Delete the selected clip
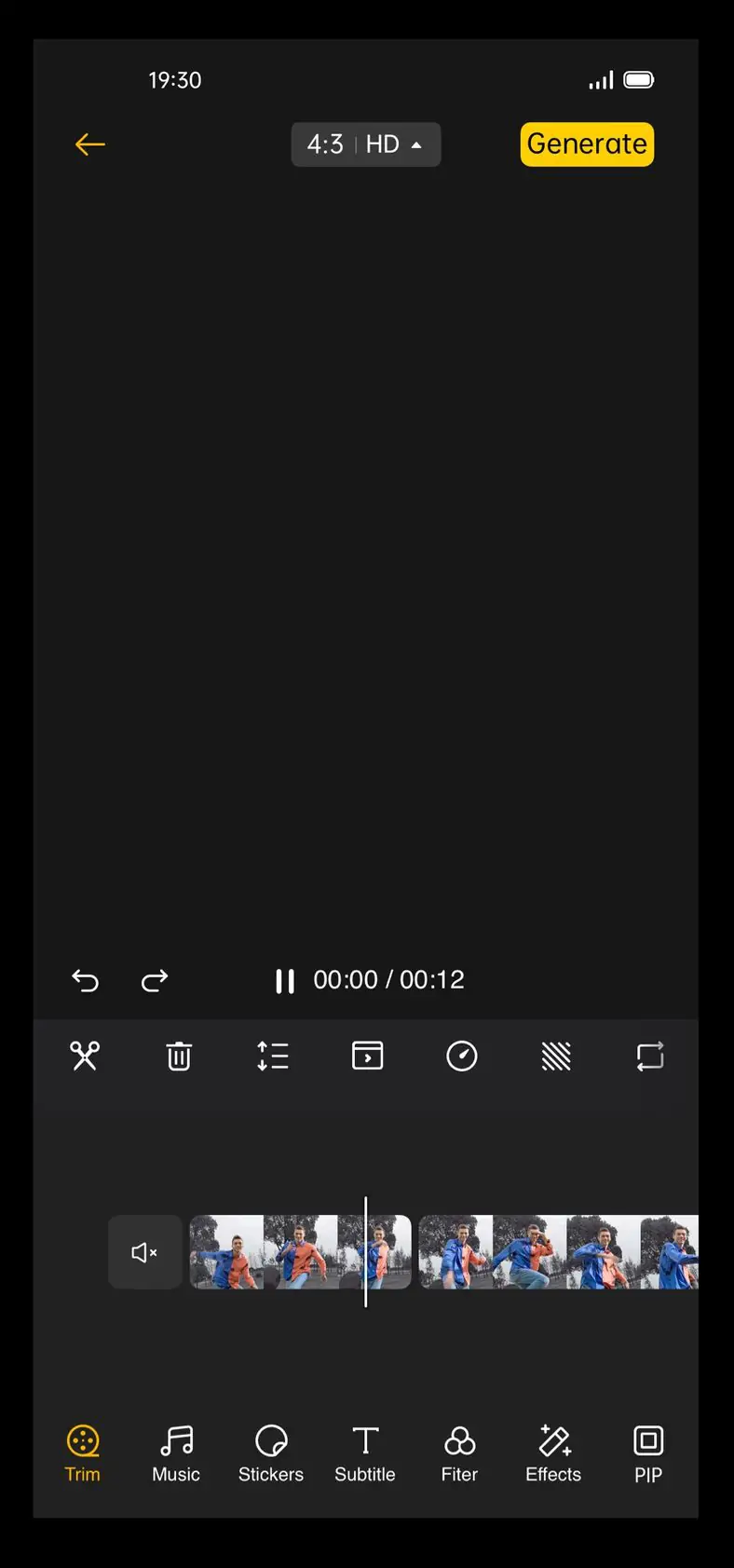This screenshot has height=1568, width=734. pos(179,1056)
